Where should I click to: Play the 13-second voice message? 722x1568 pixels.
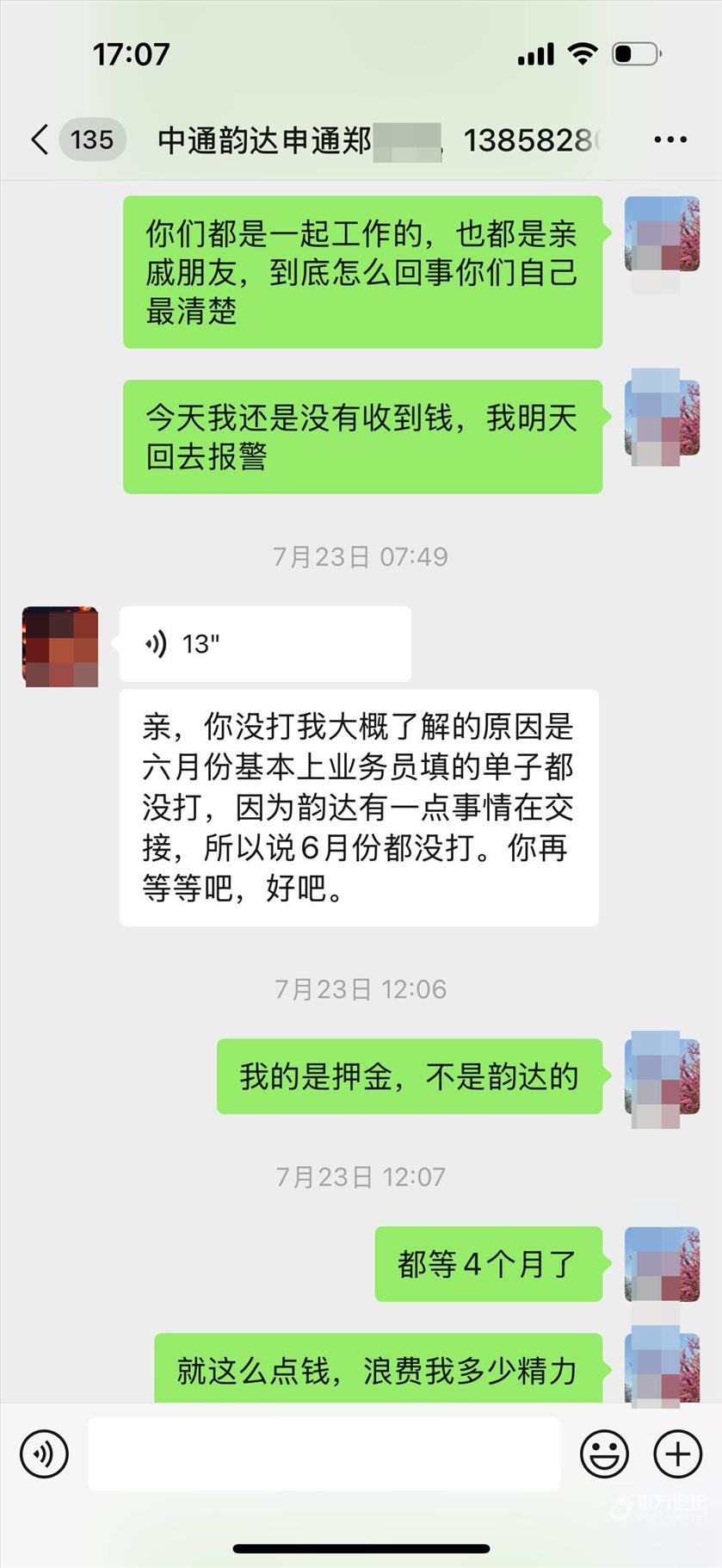tap(265, 644)
